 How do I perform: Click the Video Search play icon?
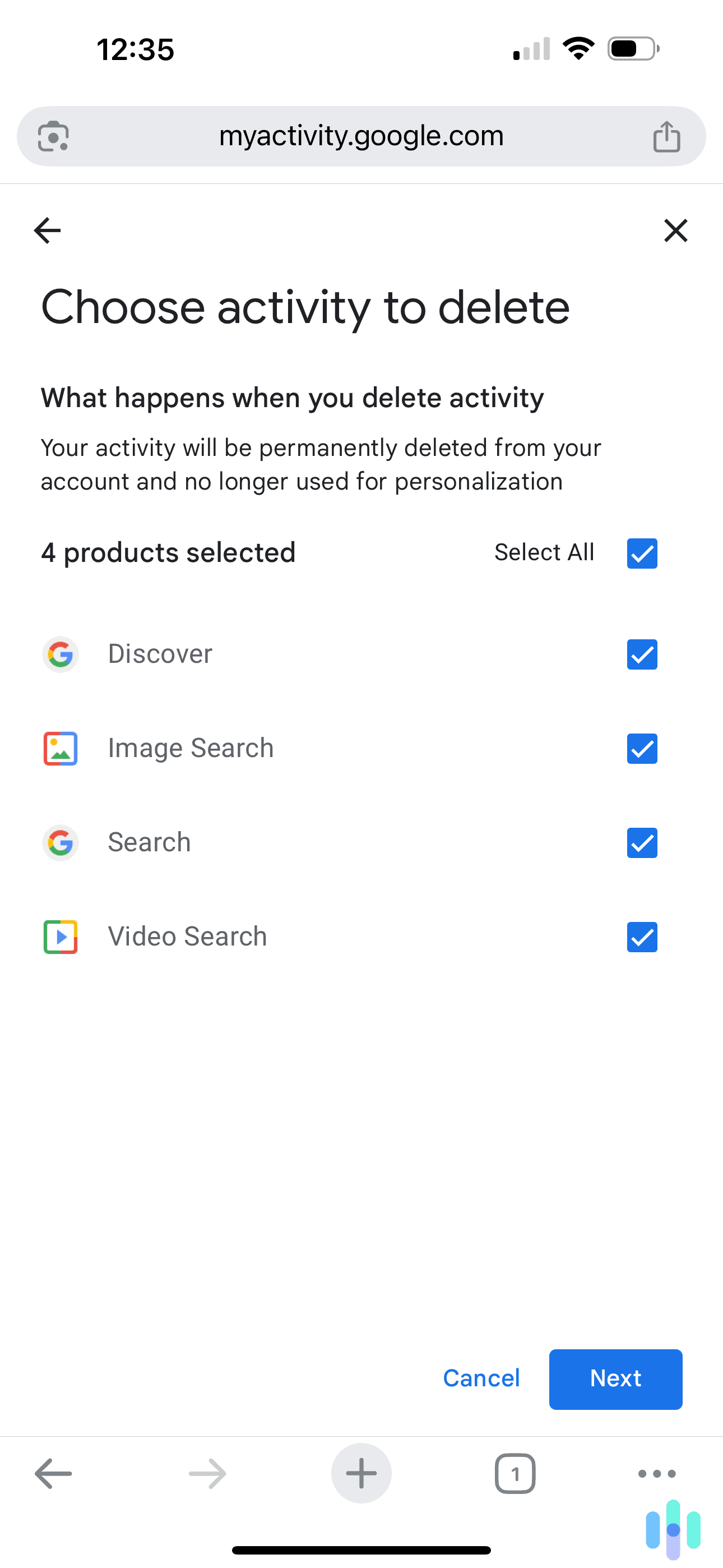coord(61,937)
